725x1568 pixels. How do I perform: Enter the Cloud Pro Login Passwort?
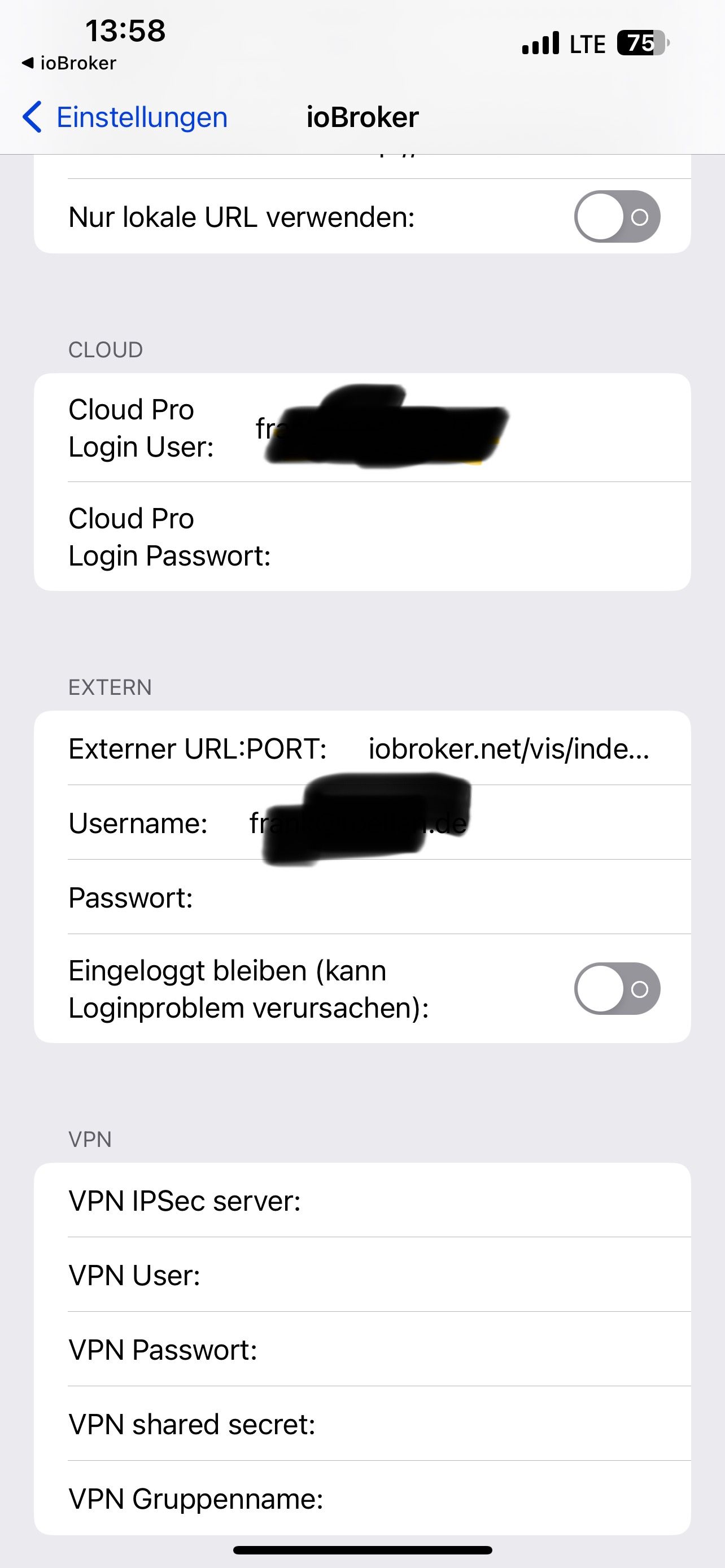coord(475,537)
